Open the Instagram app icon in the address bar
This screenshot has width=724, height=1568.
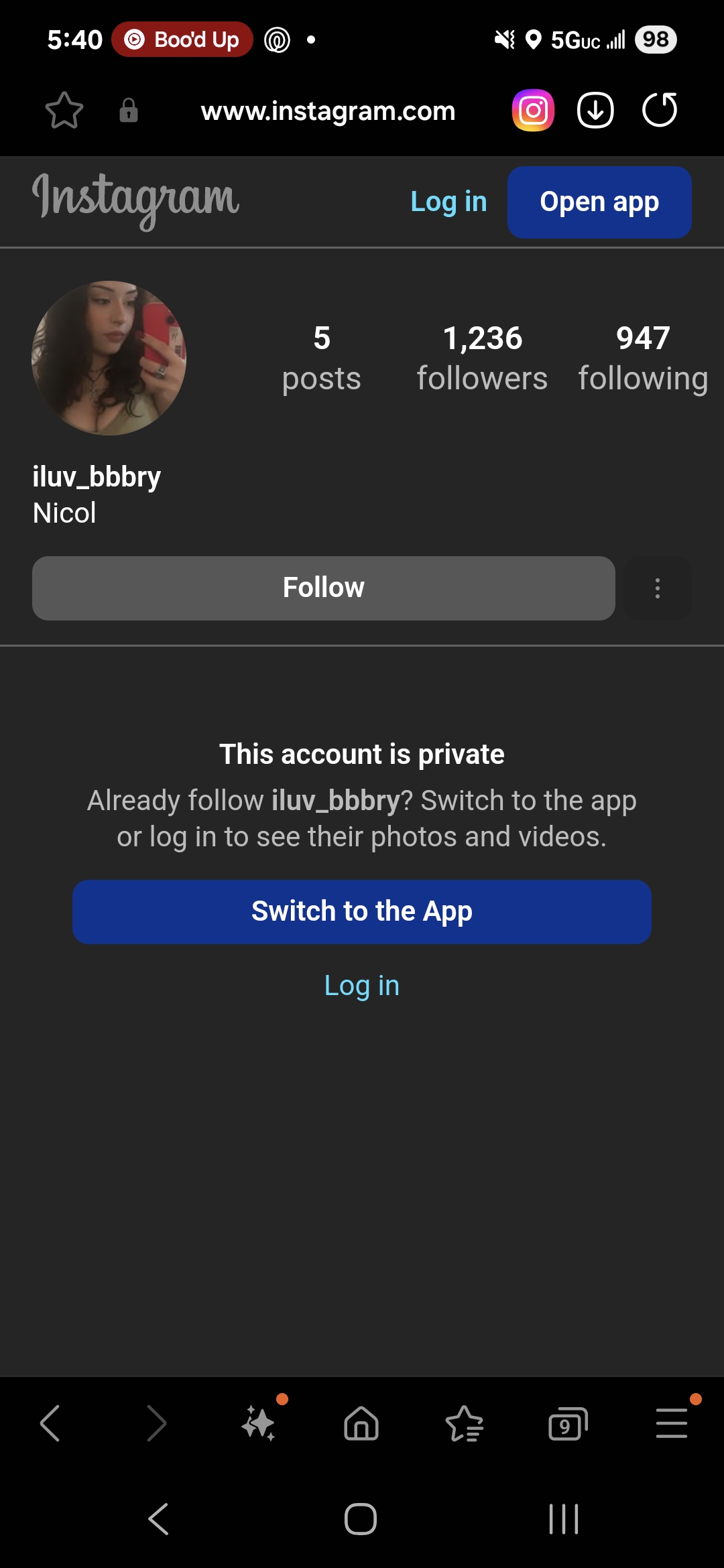[533, 111]
